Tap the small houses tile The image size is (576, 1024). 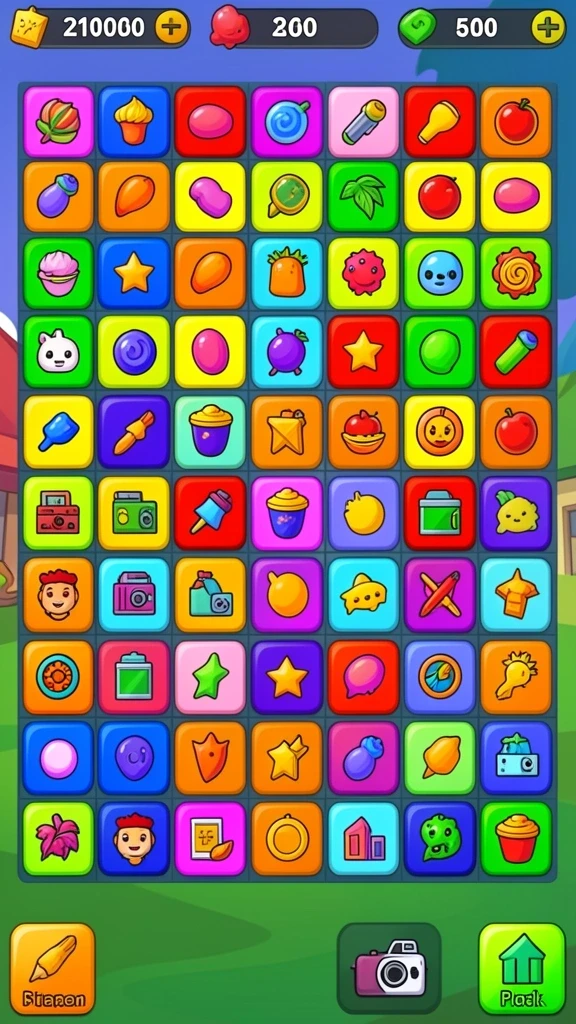pyautogui.click(x=363, y=839)
